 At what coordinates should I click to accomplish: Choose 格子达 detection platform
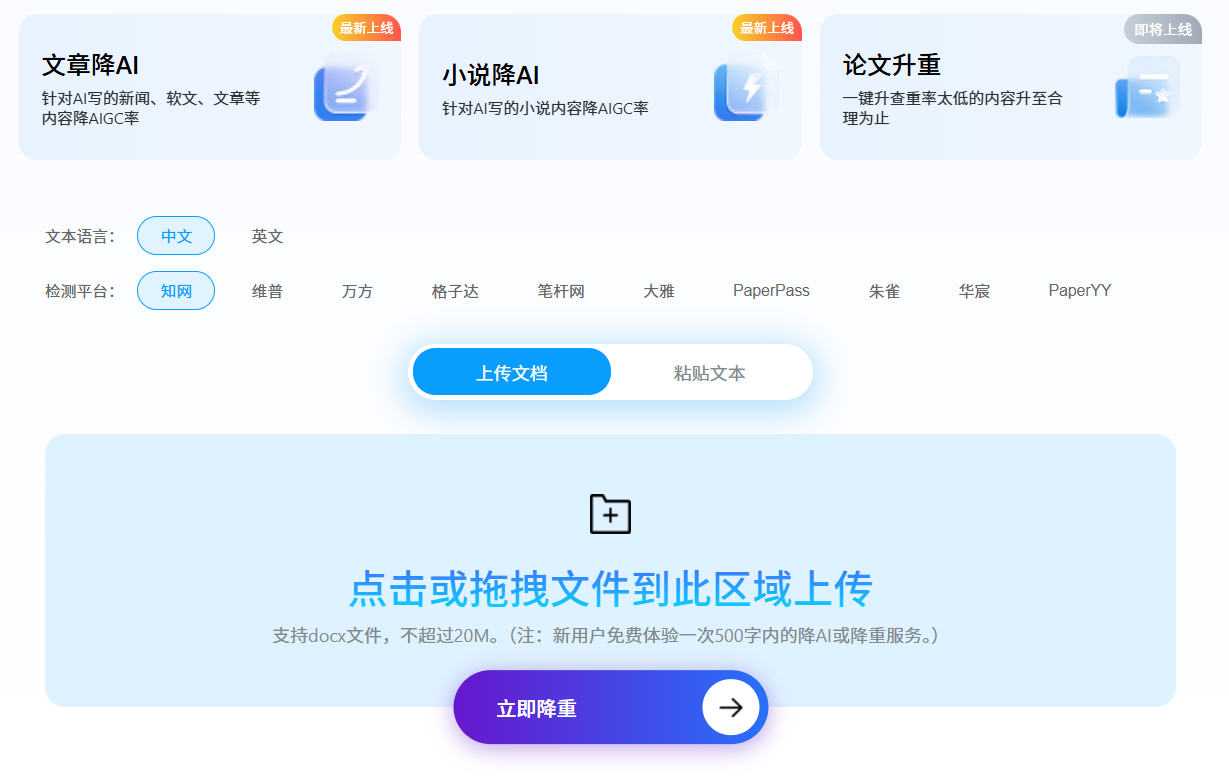coord(455,291)
